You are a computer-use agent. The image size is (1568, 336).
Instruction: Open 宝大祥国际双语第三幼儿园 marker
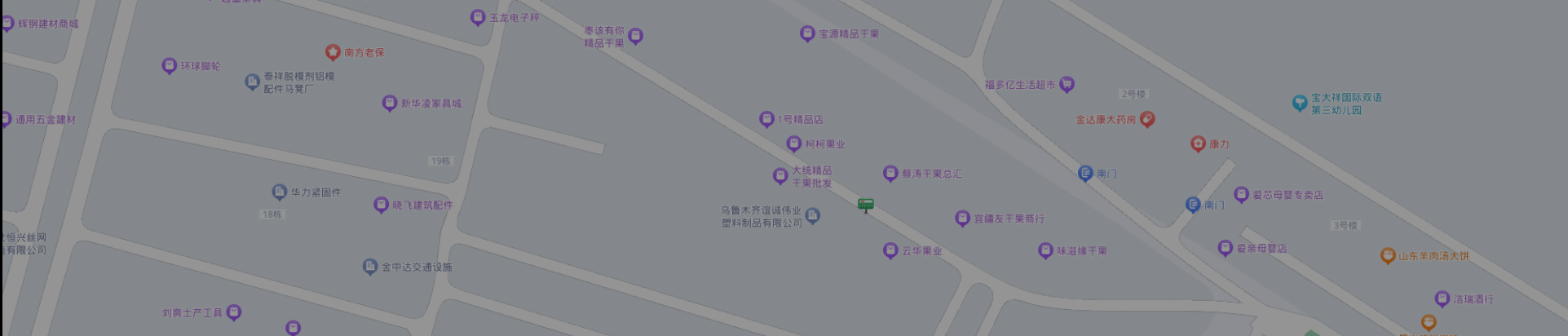(x=1301, y=103)
